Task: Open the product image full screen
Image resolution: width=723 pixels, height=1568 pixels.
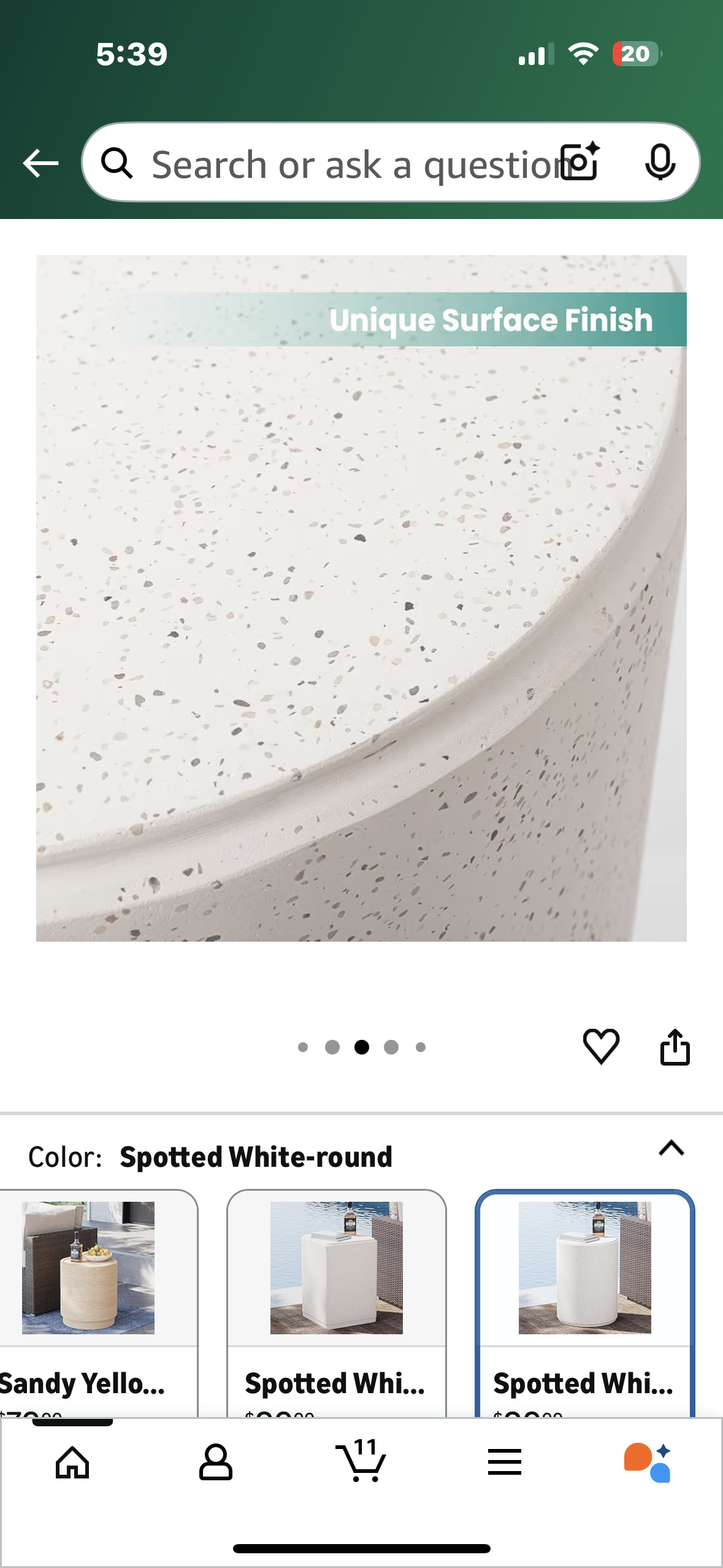Action: pos(361,598)
